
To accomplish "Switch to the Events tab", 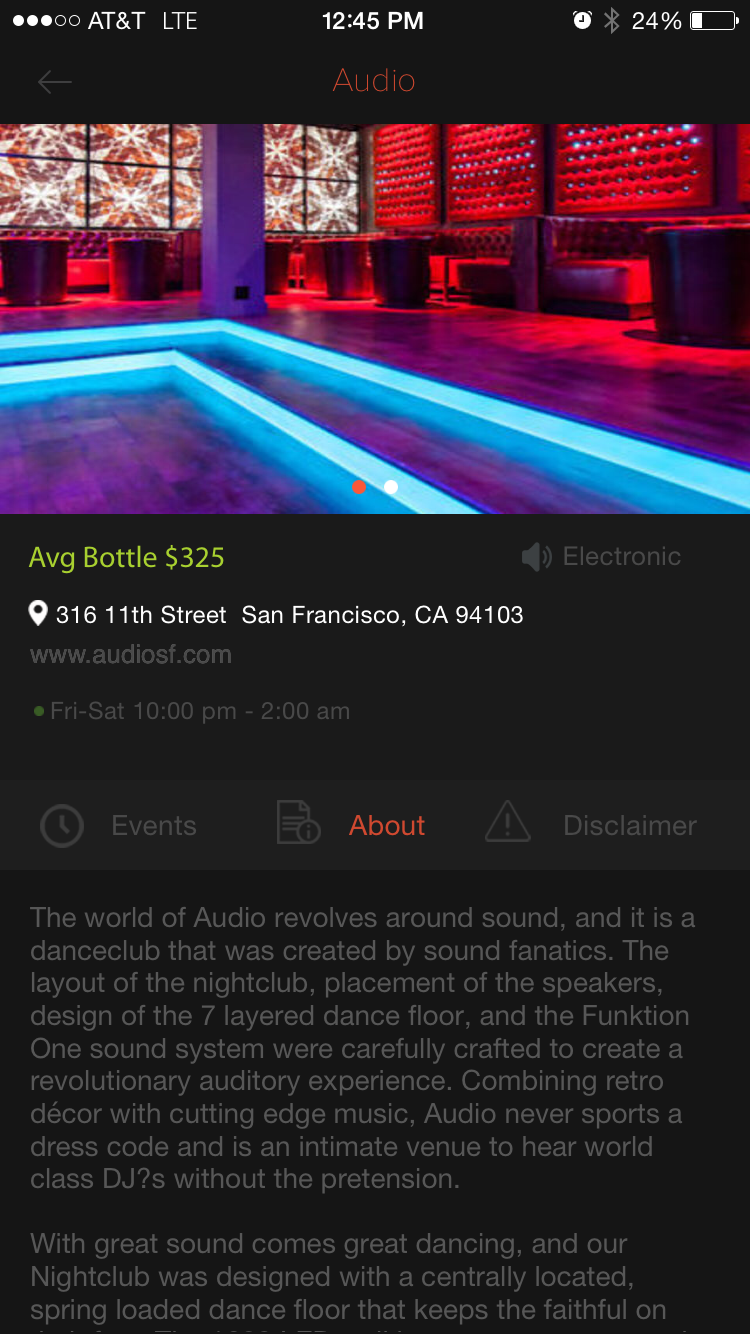I will [120, 826].
